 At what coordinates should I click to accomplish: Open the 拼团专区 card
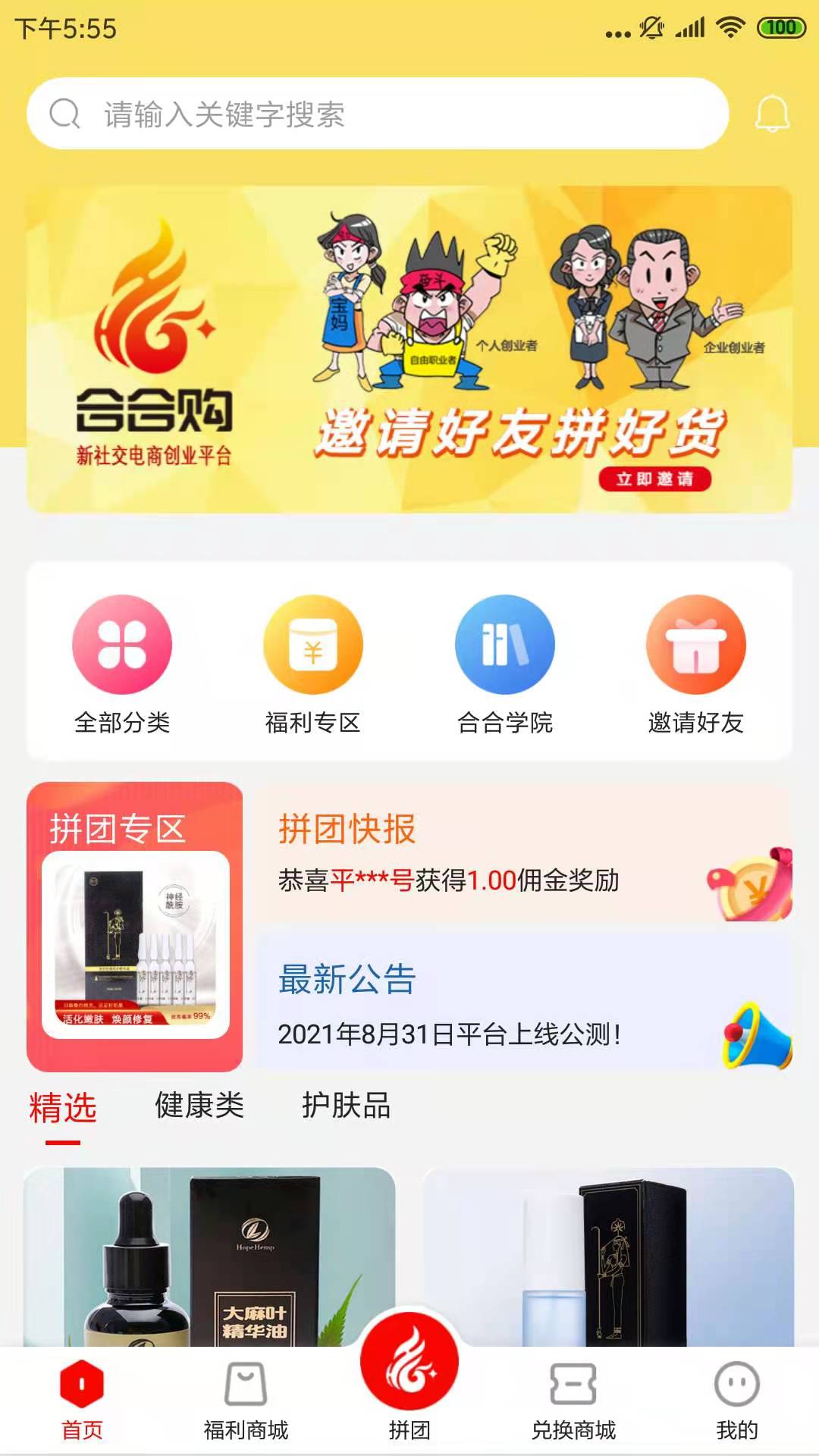[135, 927]
